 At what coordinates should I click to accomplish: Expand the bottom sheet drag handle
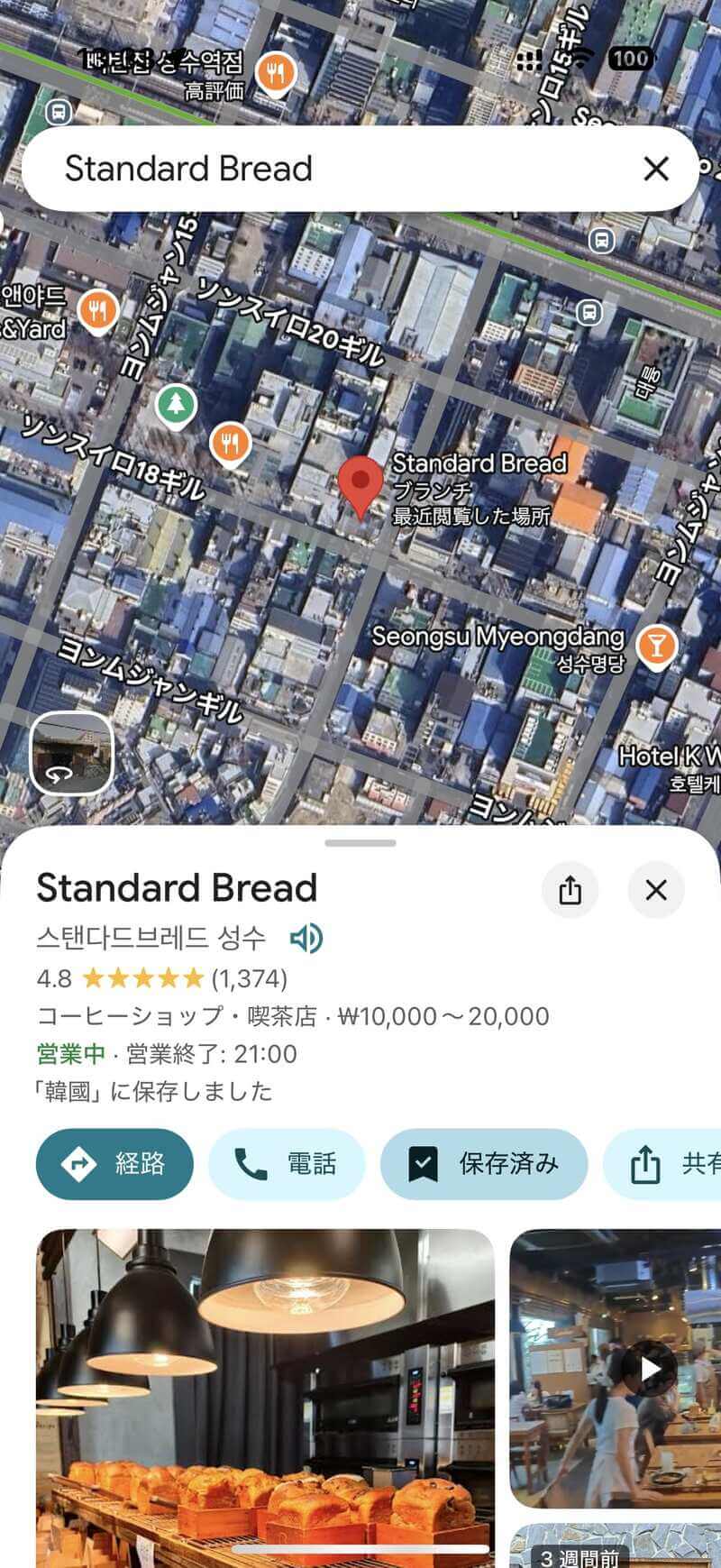tap(360, 841)
